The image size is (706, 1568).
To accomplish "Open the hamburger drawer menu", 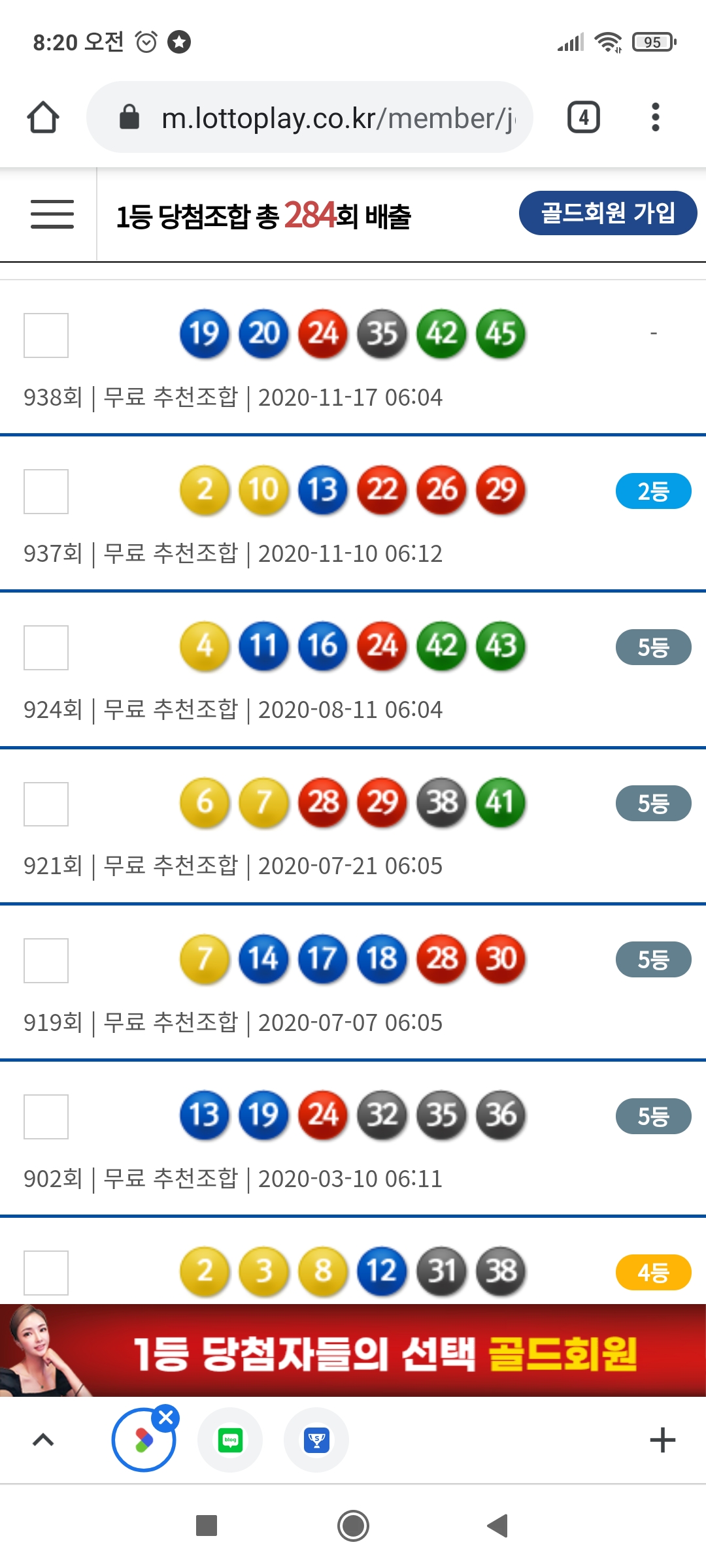I will pos(52,214).
